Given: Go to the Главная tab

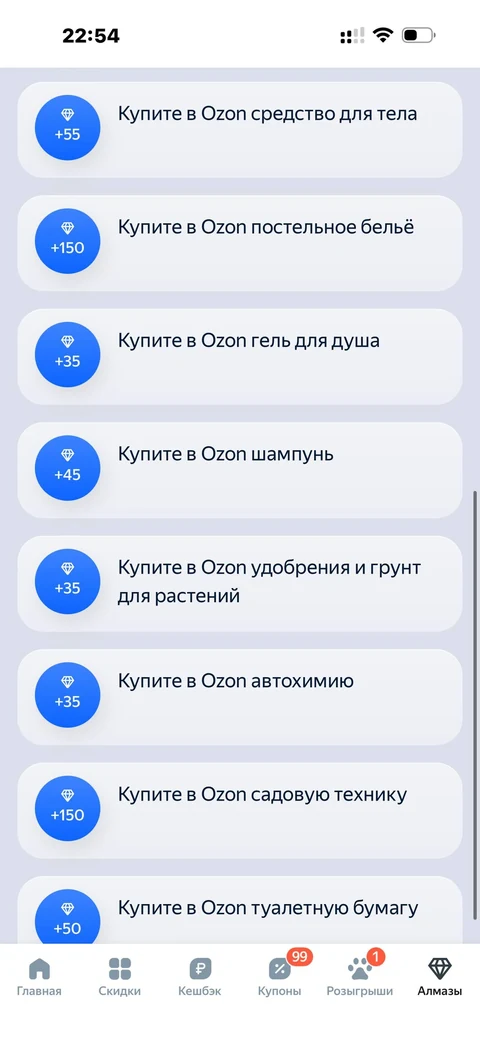Looking at the screenshot, I should coord(39,976).
